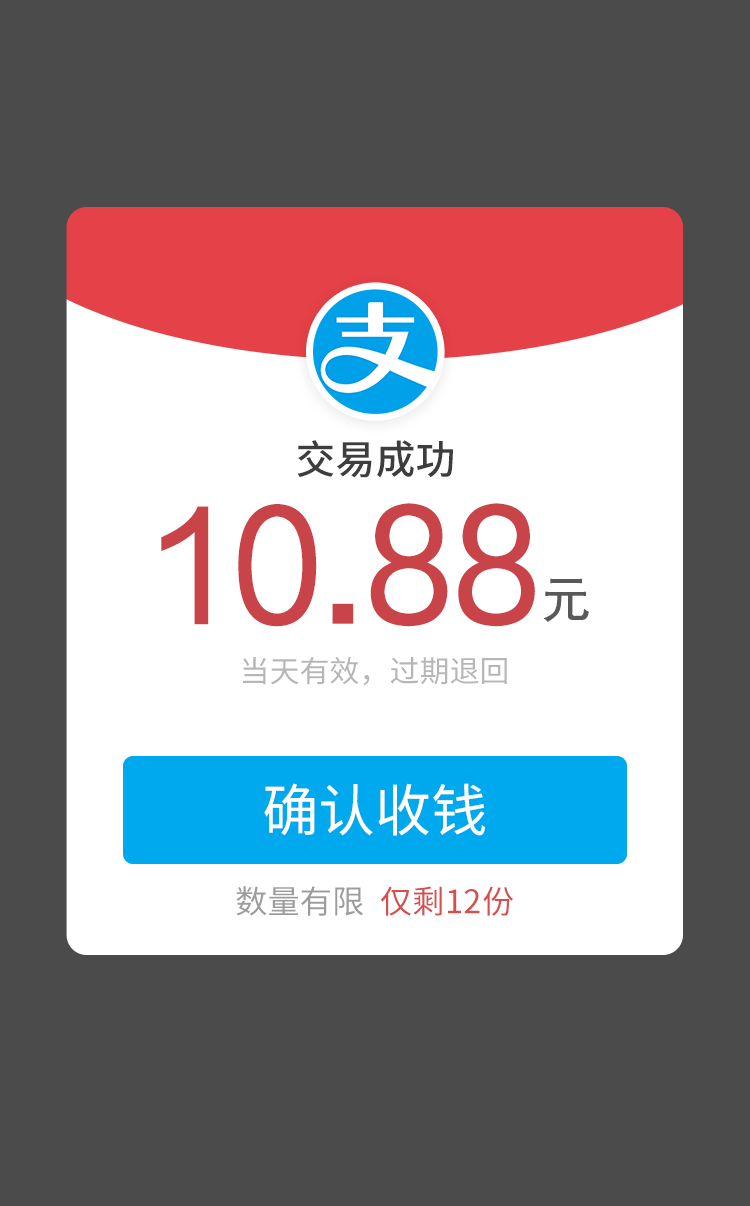Tap the 确认收钱 button
This screenshot has height=1206, width=750.
[x=375, y=810]
